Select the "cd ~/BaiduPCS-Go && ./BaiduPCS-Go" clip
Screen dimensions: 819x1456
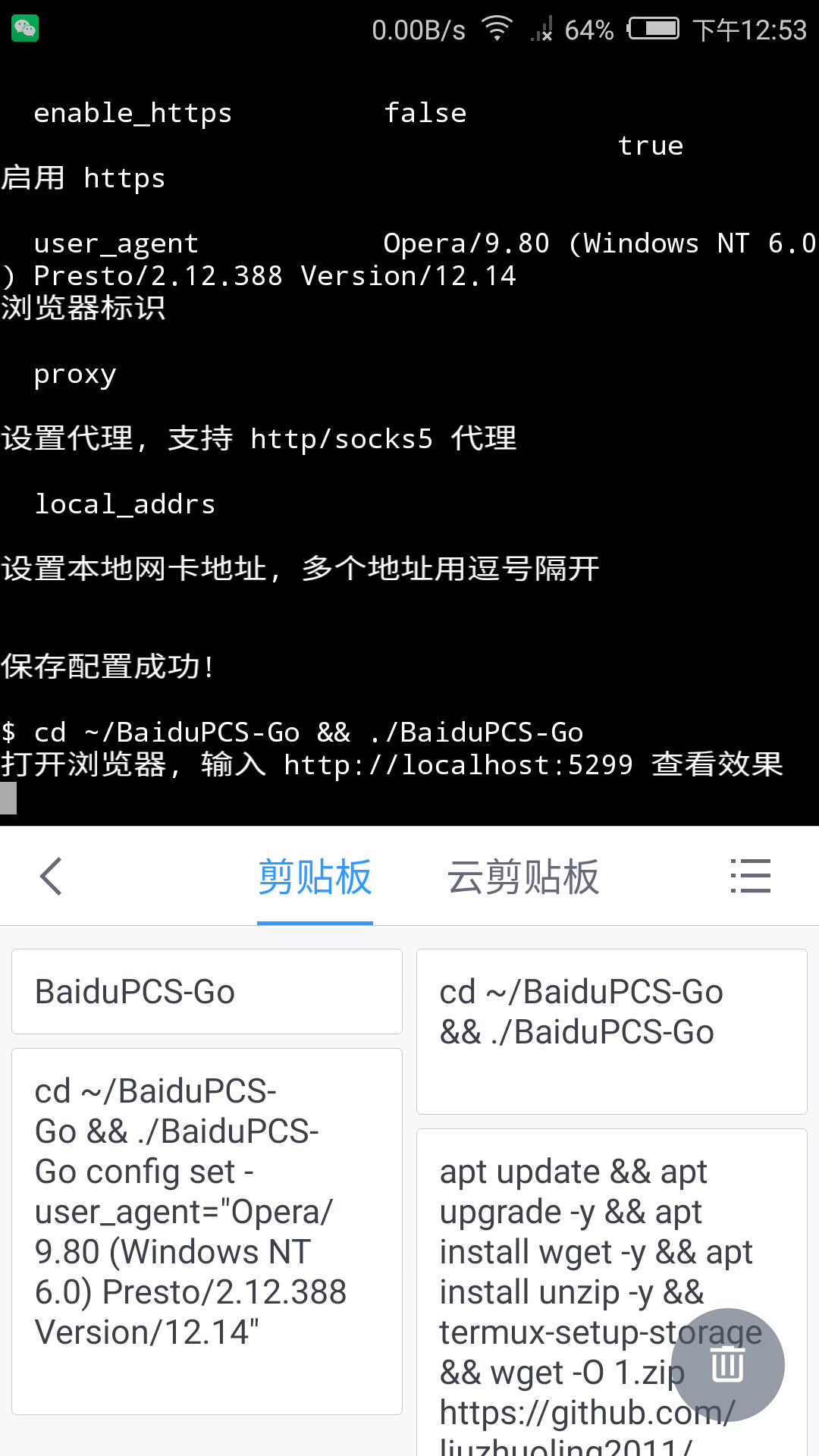tap(611, 1030)
